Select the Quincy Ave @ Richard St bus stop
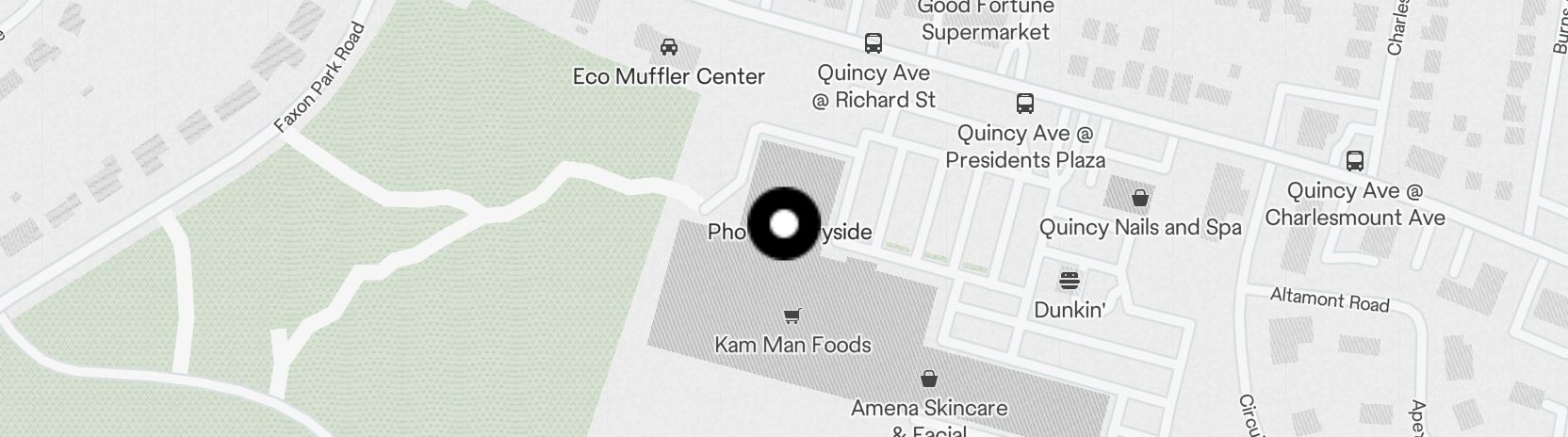1568x437 pixels. (874, 43)
